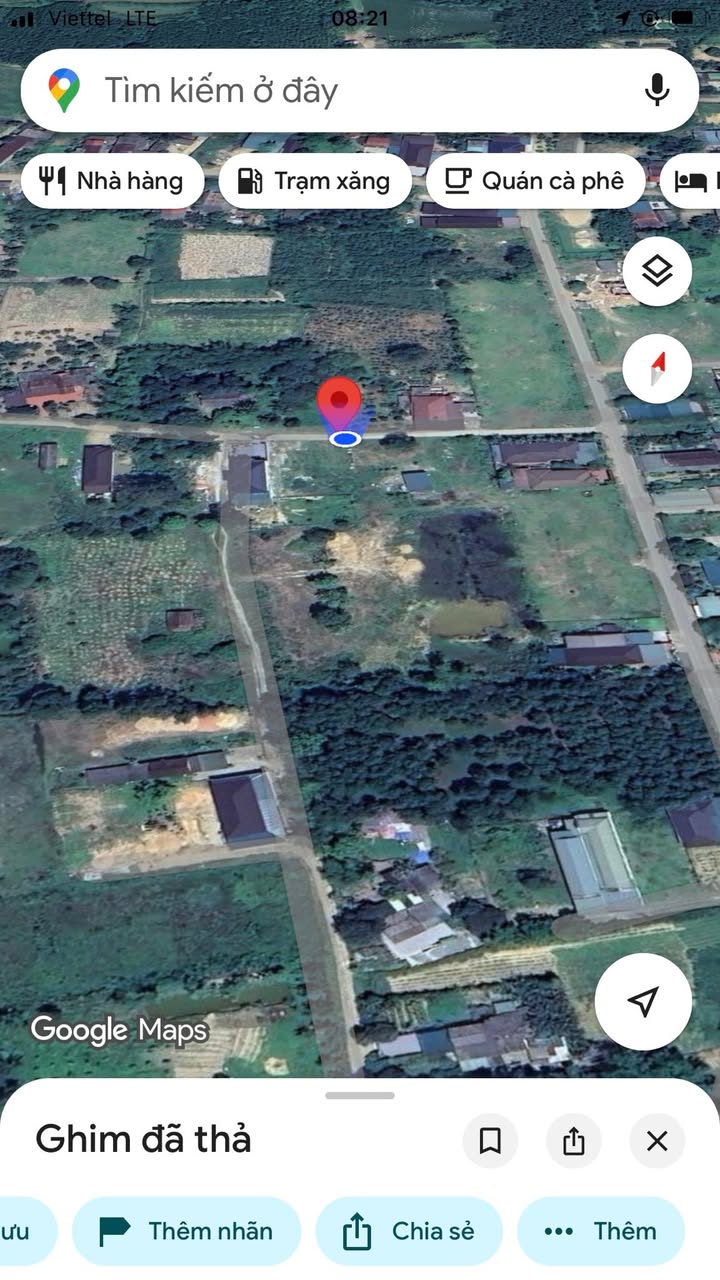Screen dimensions: 720x1280
Task: Reset the map orientation with the compass
Action: coord(657,368)
